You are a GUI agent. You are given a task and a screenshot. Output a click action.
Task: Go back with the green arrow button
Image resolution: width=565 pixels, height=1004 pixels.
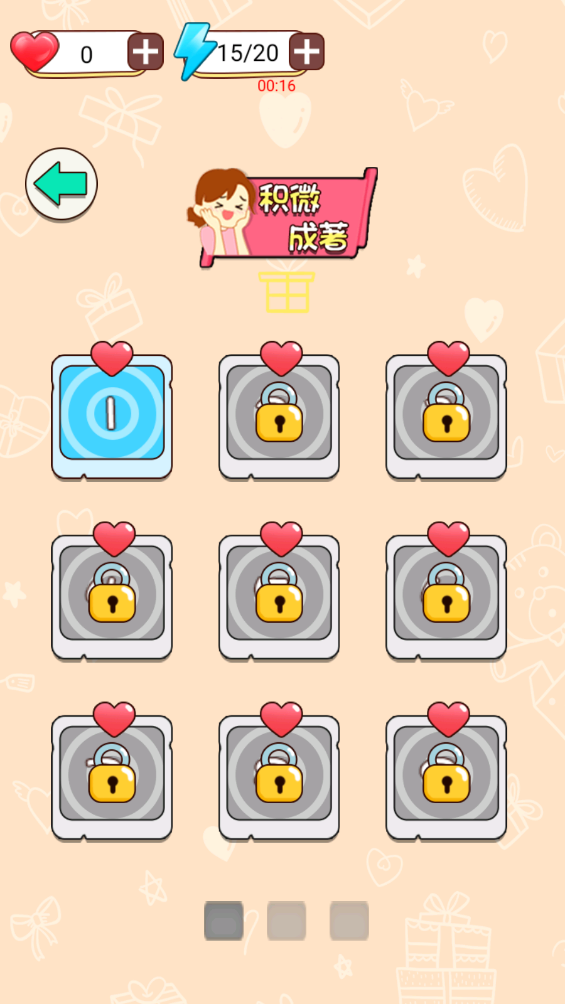click(61, 184)
